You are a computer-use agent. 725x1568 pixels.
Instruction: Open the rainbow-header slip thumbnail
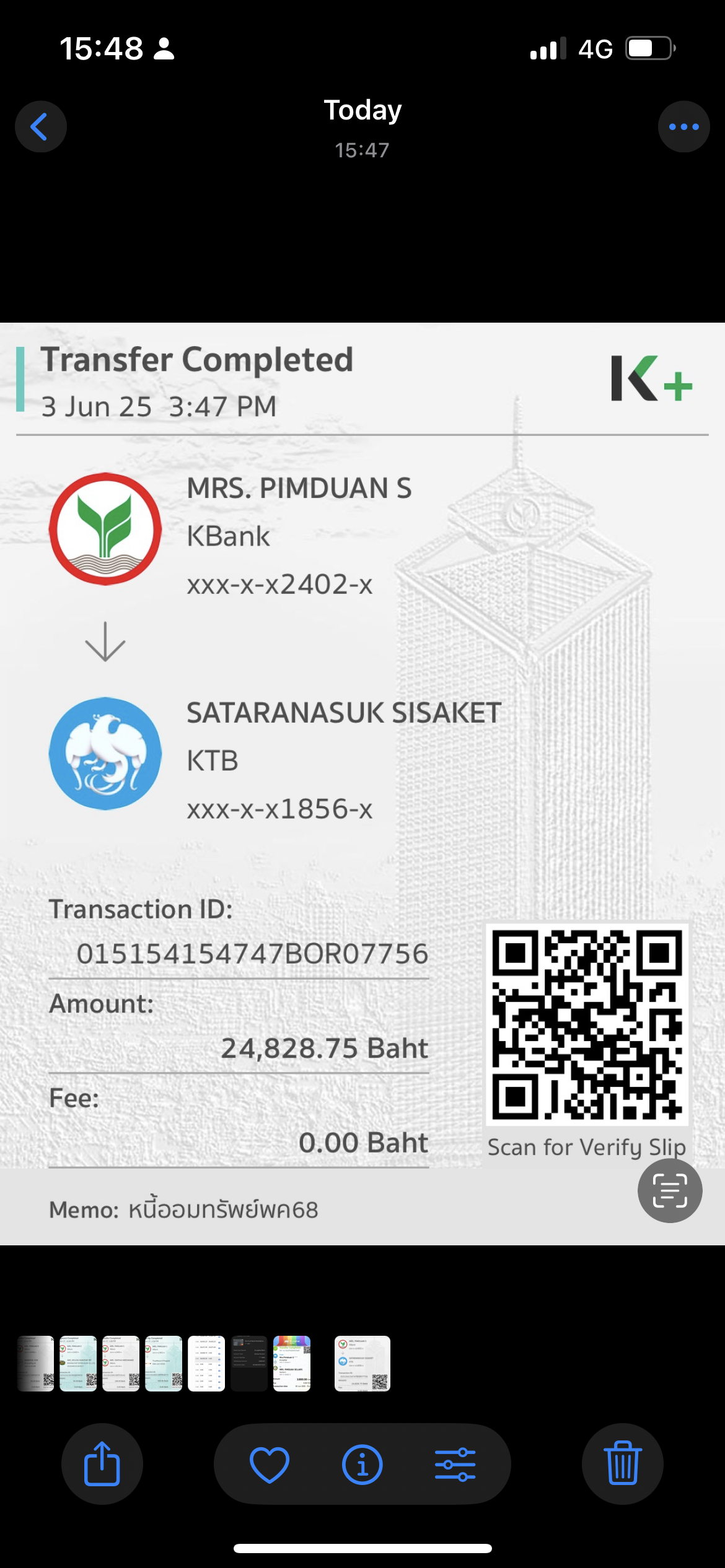coord(292,1364)
